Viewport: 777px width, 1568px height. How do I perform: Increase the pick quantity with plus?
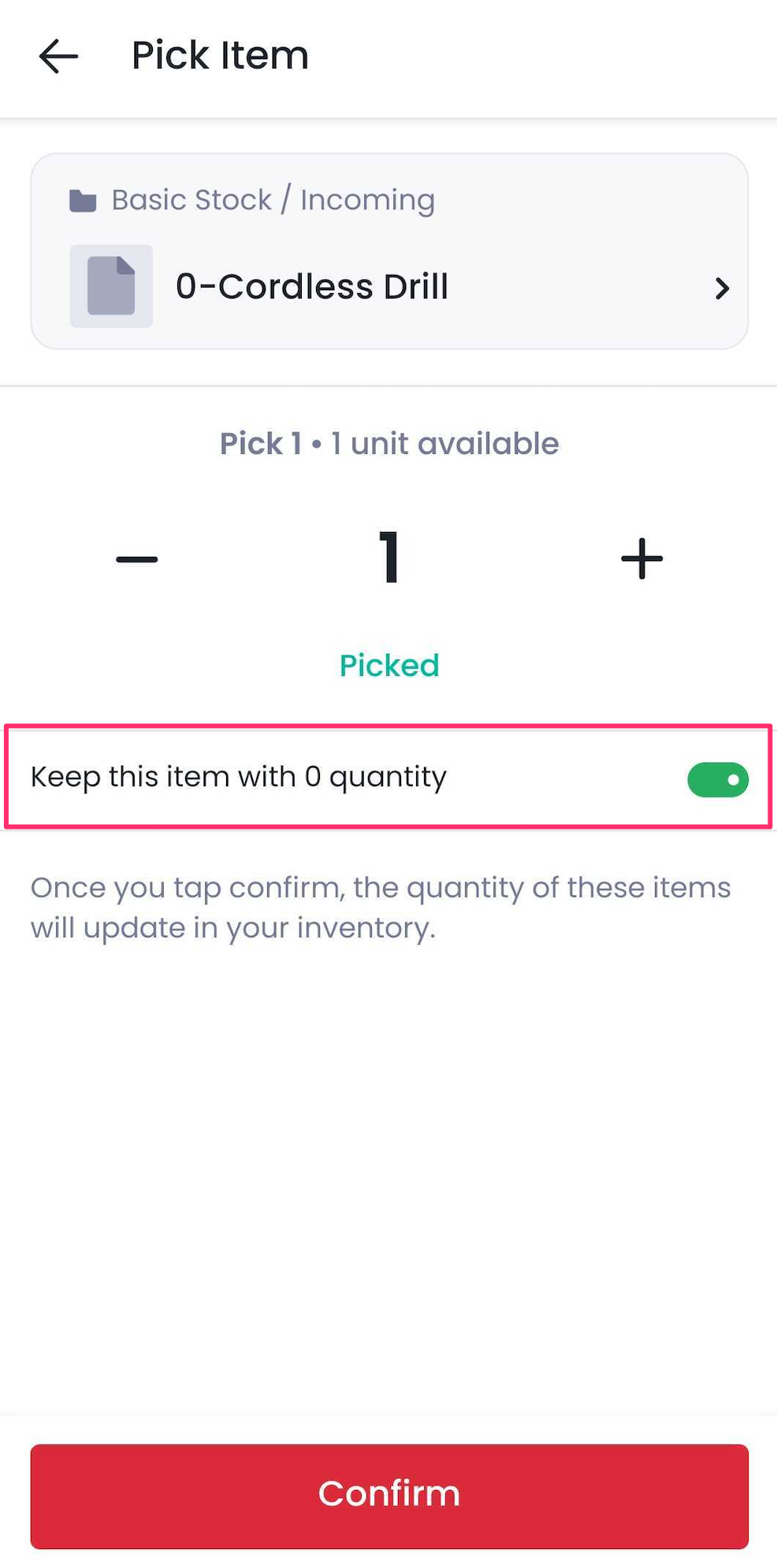[x=641, y=559]
